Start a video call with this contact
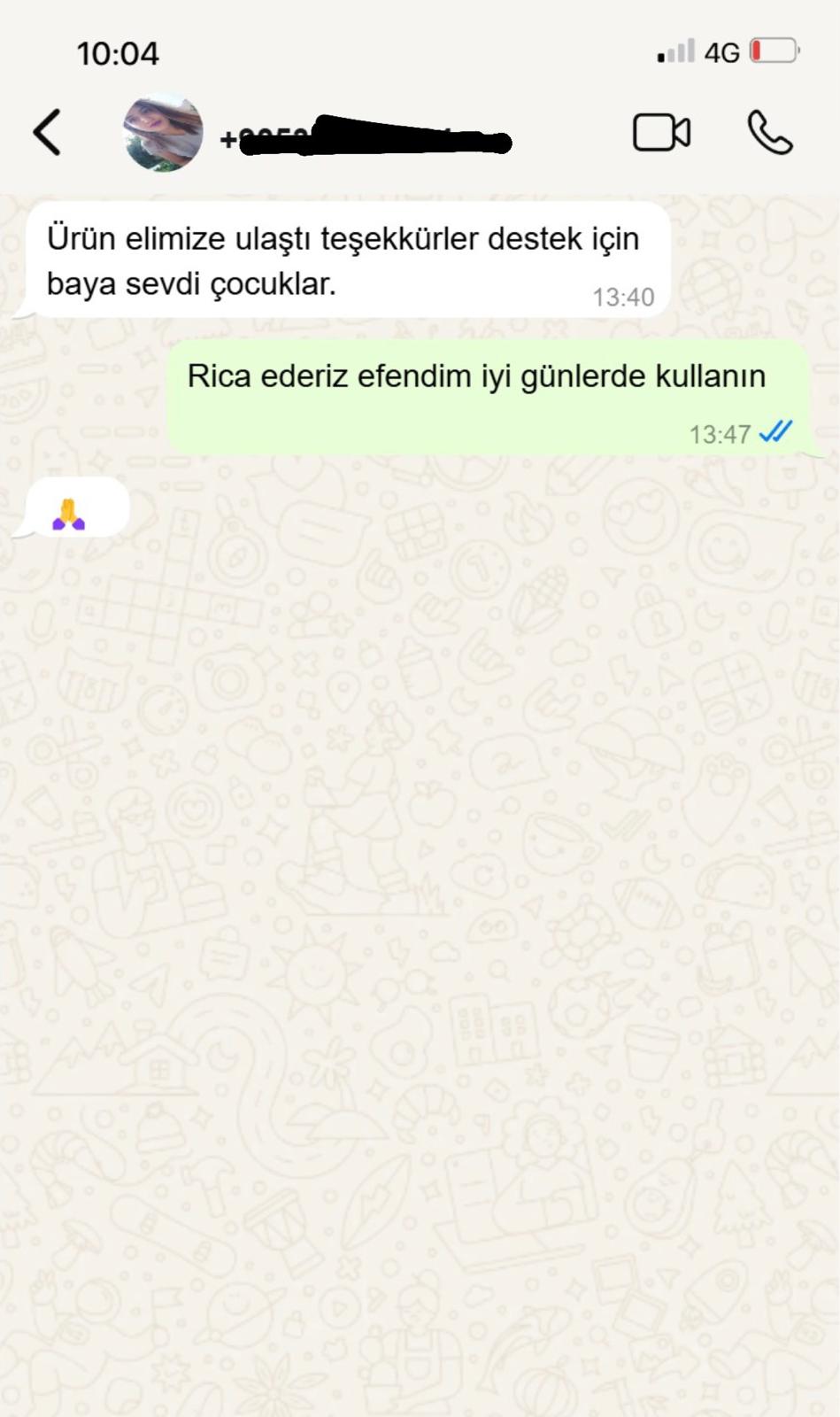Screen dimensions: 840x1417 [661, 133]
